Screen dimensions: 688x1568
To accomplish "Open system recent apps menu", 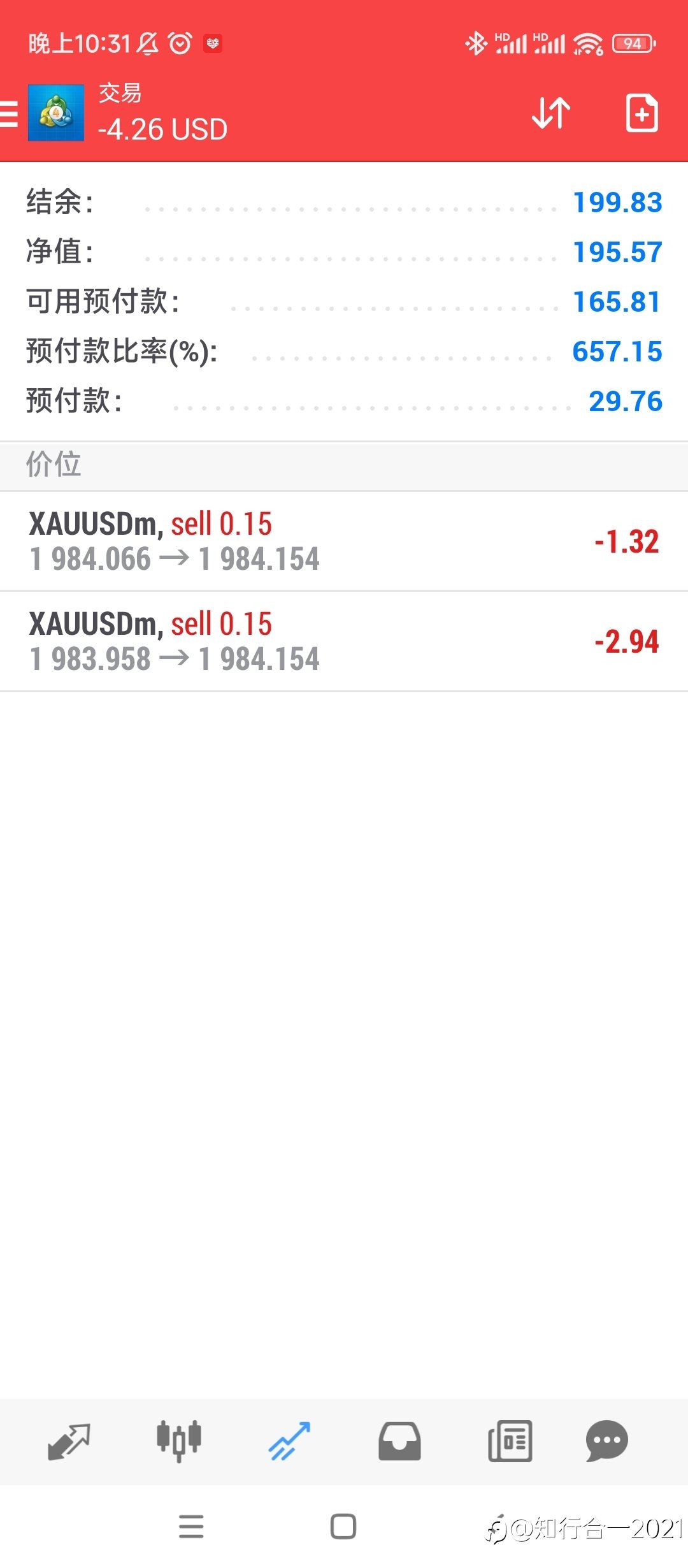I will click(191, 1527).
